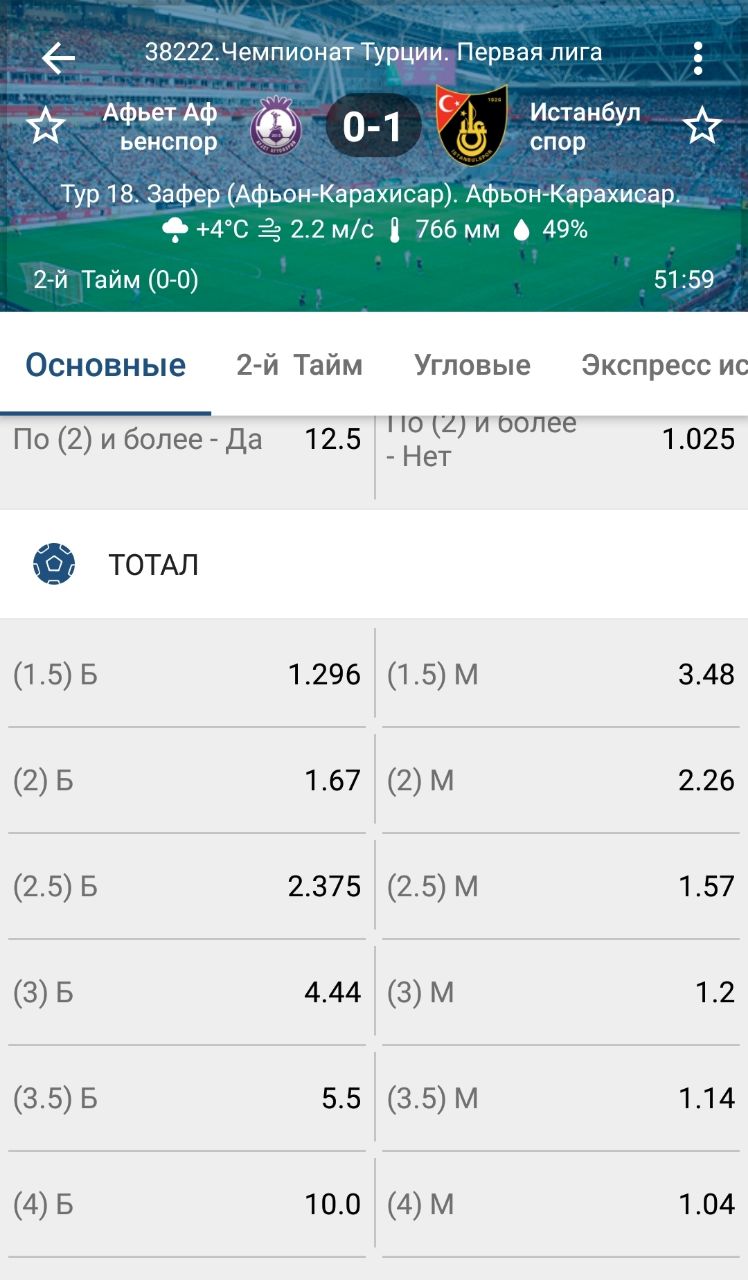Bet on (4) М at 1.04
Image resolution: width=748 pixels, height=1280 pixels.
[561, 1204]
